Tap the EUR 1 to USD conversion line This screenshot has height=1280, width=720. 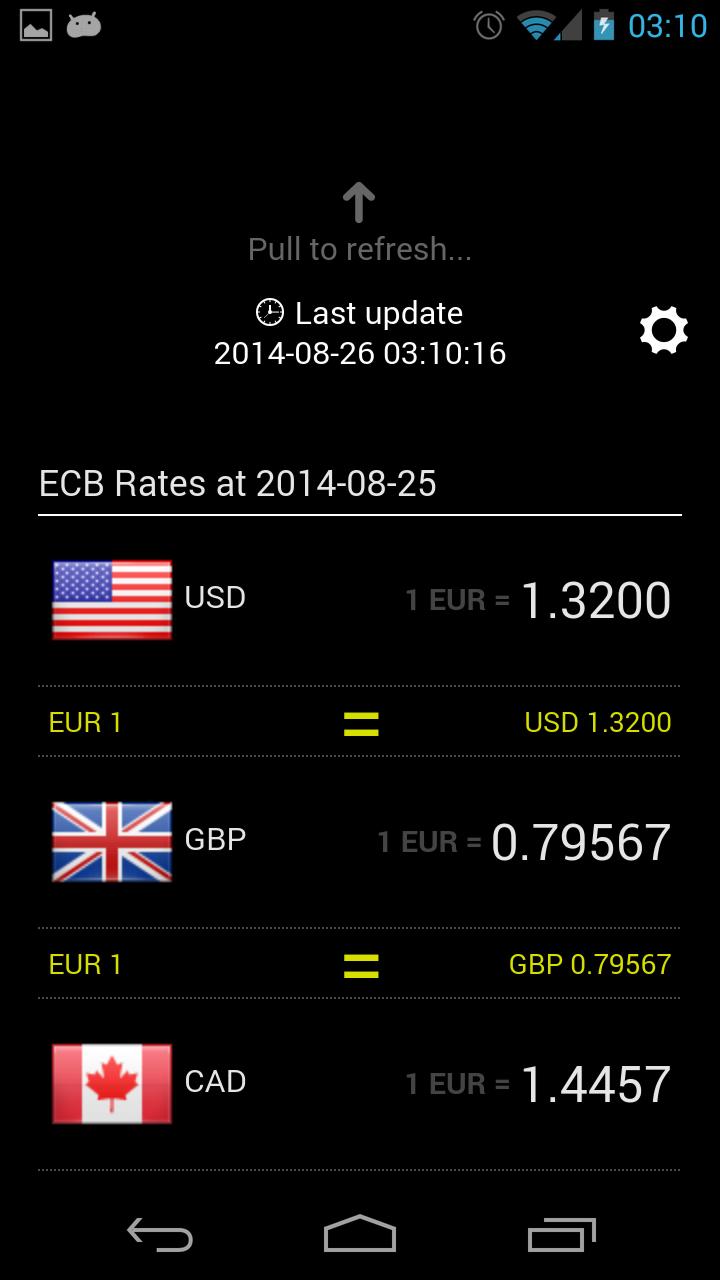point(360,722)
